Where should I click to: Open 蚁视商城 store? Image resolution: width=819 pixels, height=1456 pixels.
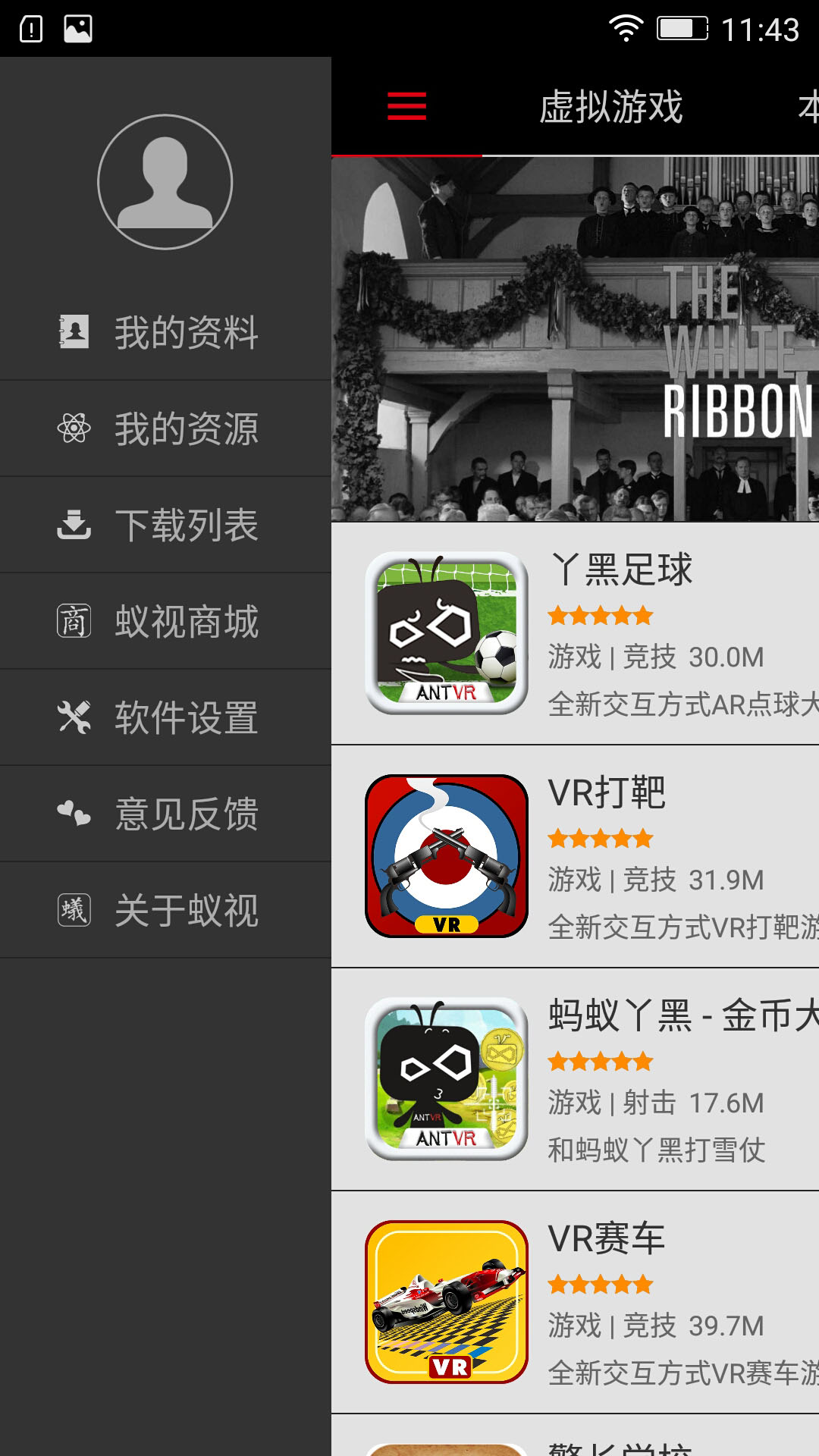pyautogui.click(x=165, y=621)
